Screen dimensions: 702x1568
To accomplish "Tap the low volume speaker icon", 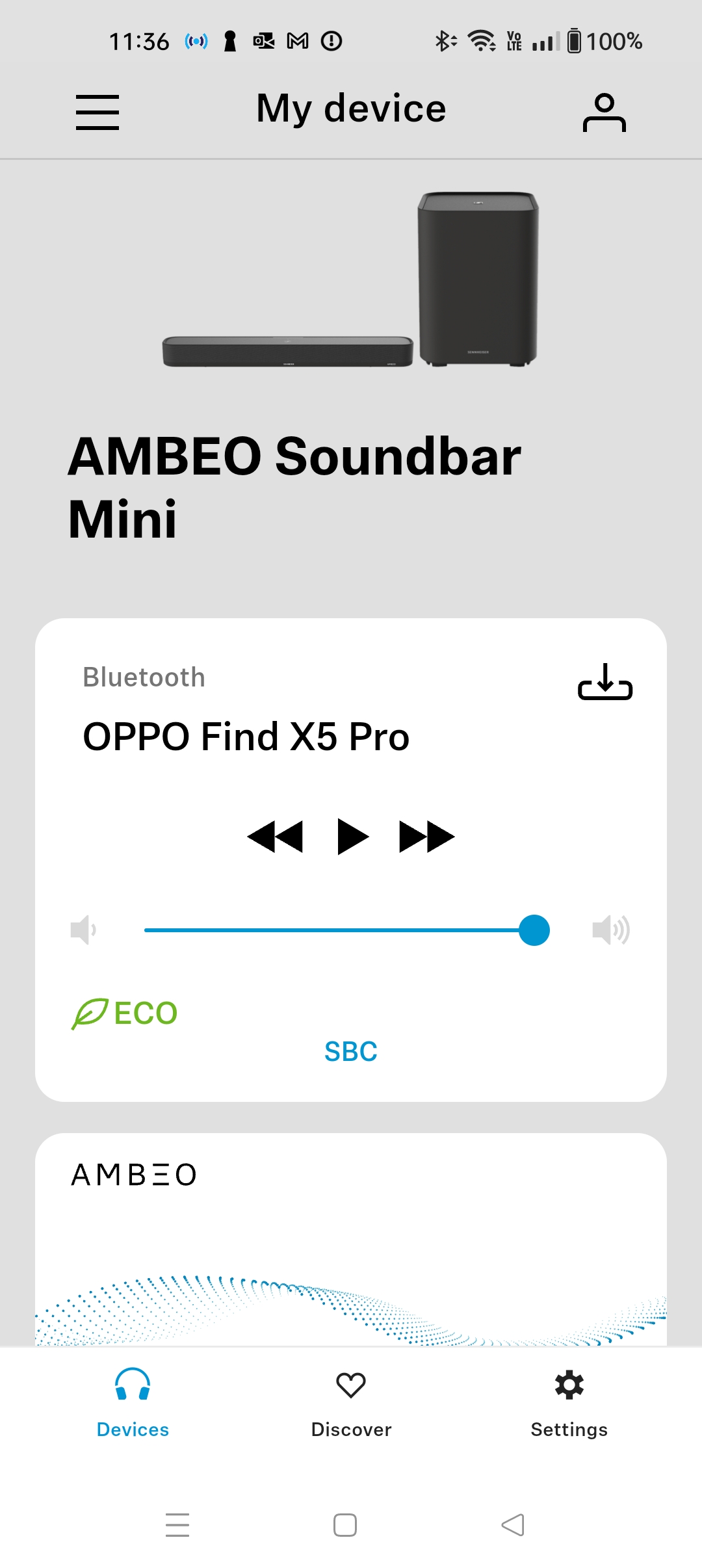I will [83, 930].
